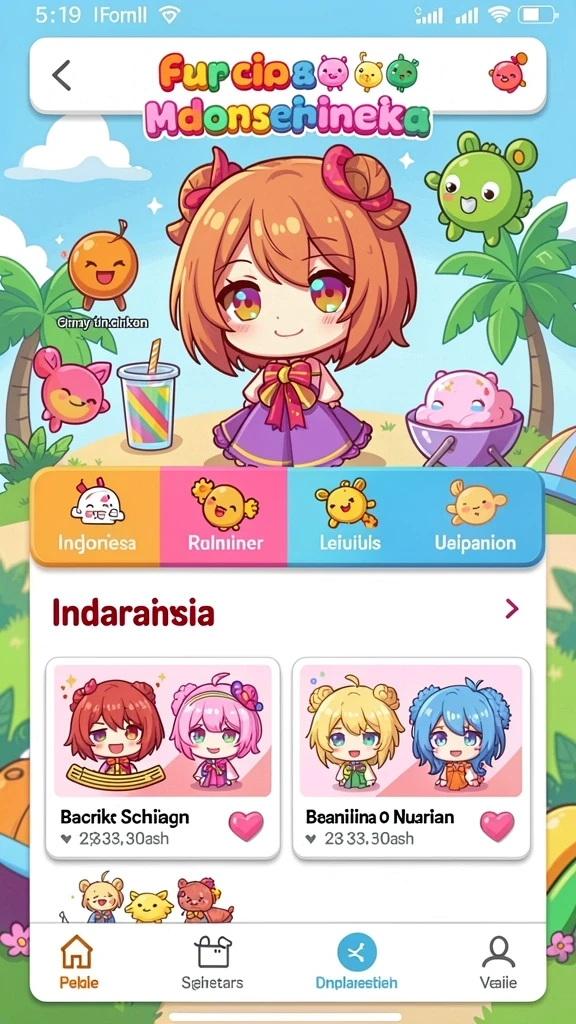Open the Veaiie profile tab
The image size is (576, 1024).
pos(498,962)
